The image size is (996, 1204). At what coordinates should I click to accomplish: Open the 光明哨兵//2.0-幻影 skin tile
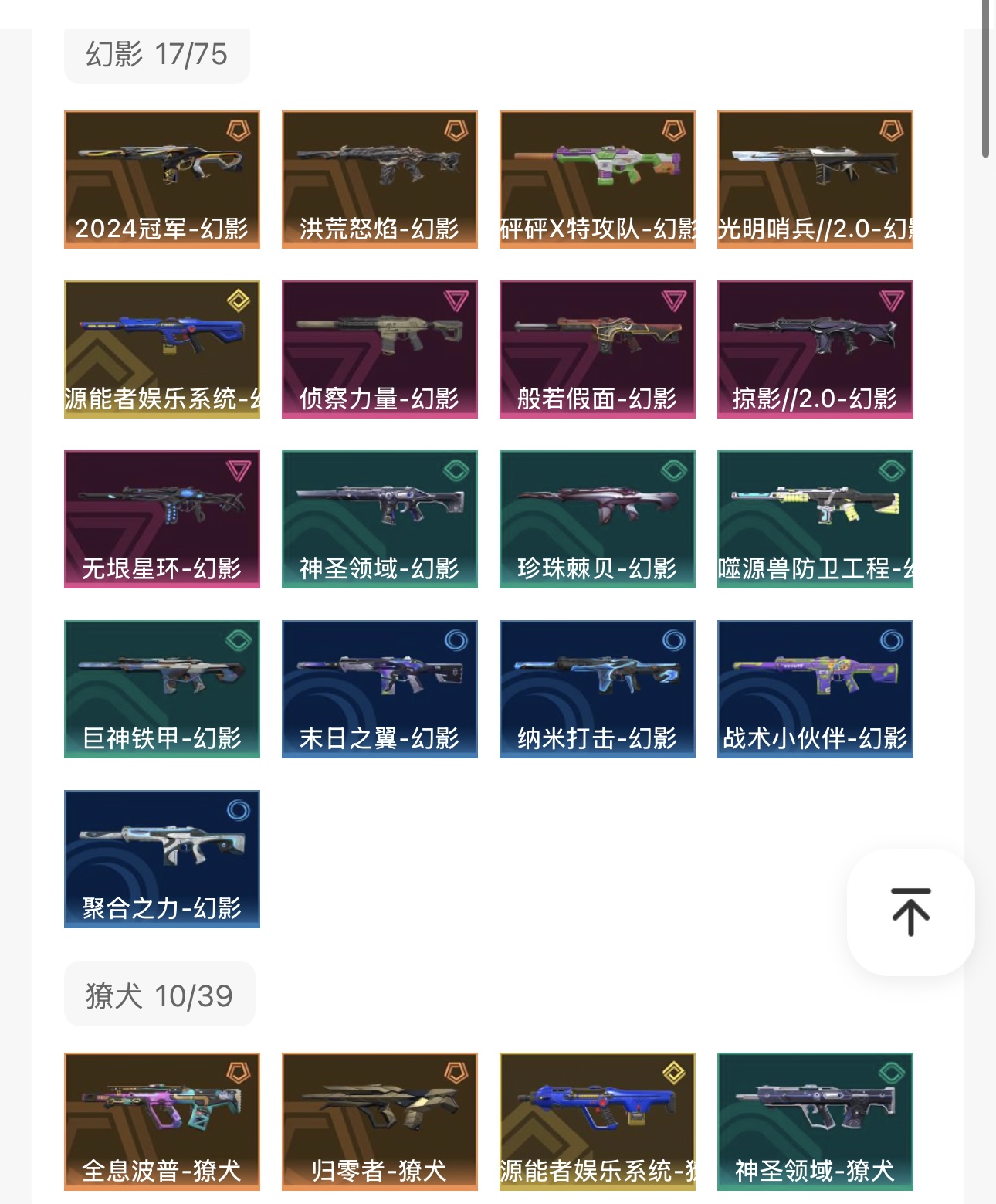coord(815,179)
